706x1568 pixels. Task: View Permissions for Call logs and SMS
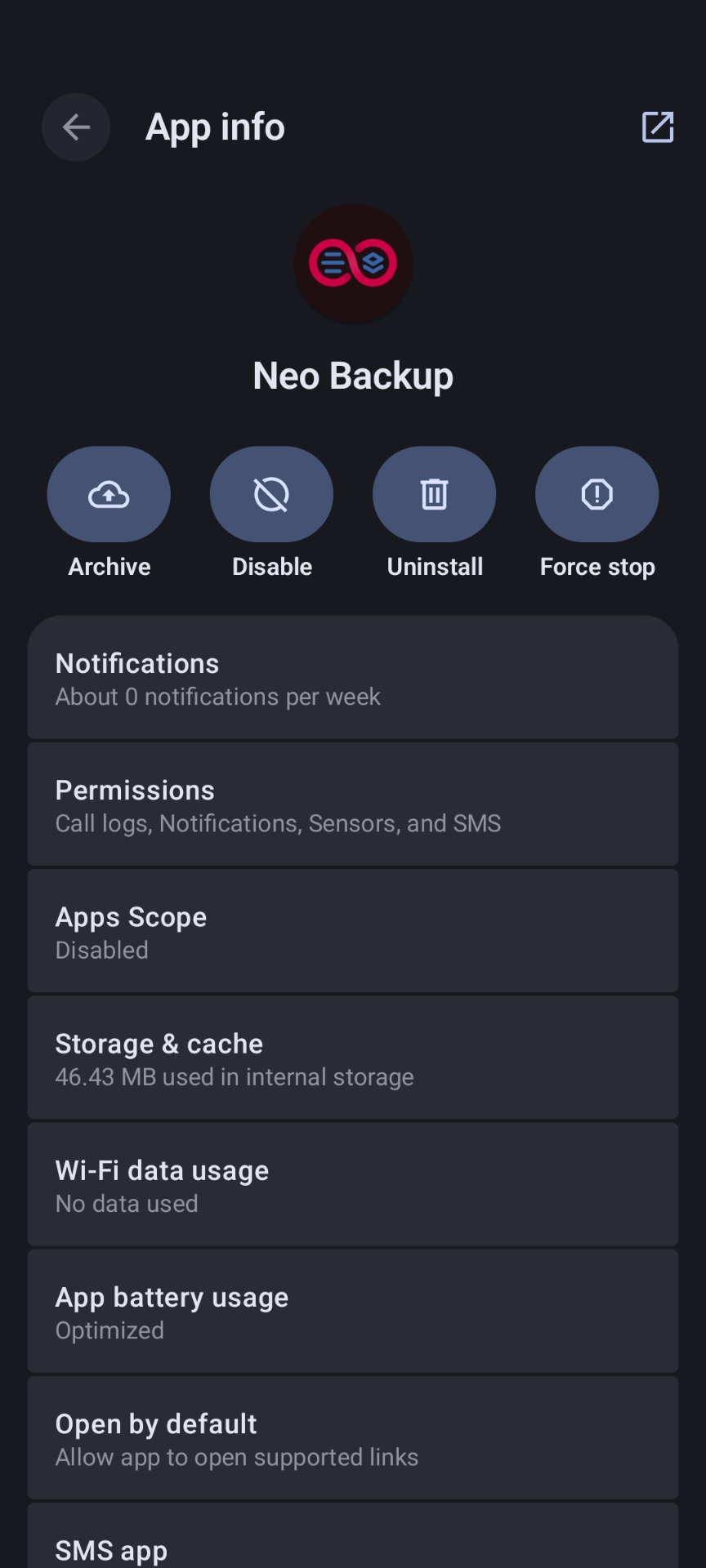pyautogui.click(x=353, y=804)
